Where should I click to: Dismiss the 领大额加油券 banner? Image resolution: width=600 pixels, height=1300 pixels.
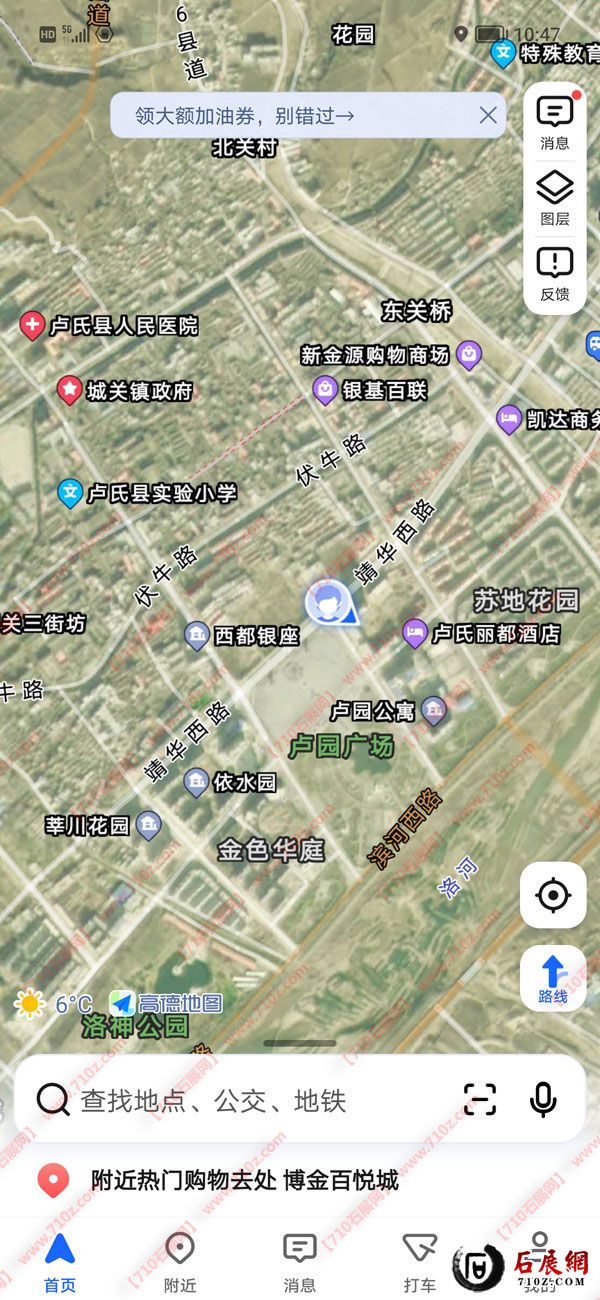[488, 115]
